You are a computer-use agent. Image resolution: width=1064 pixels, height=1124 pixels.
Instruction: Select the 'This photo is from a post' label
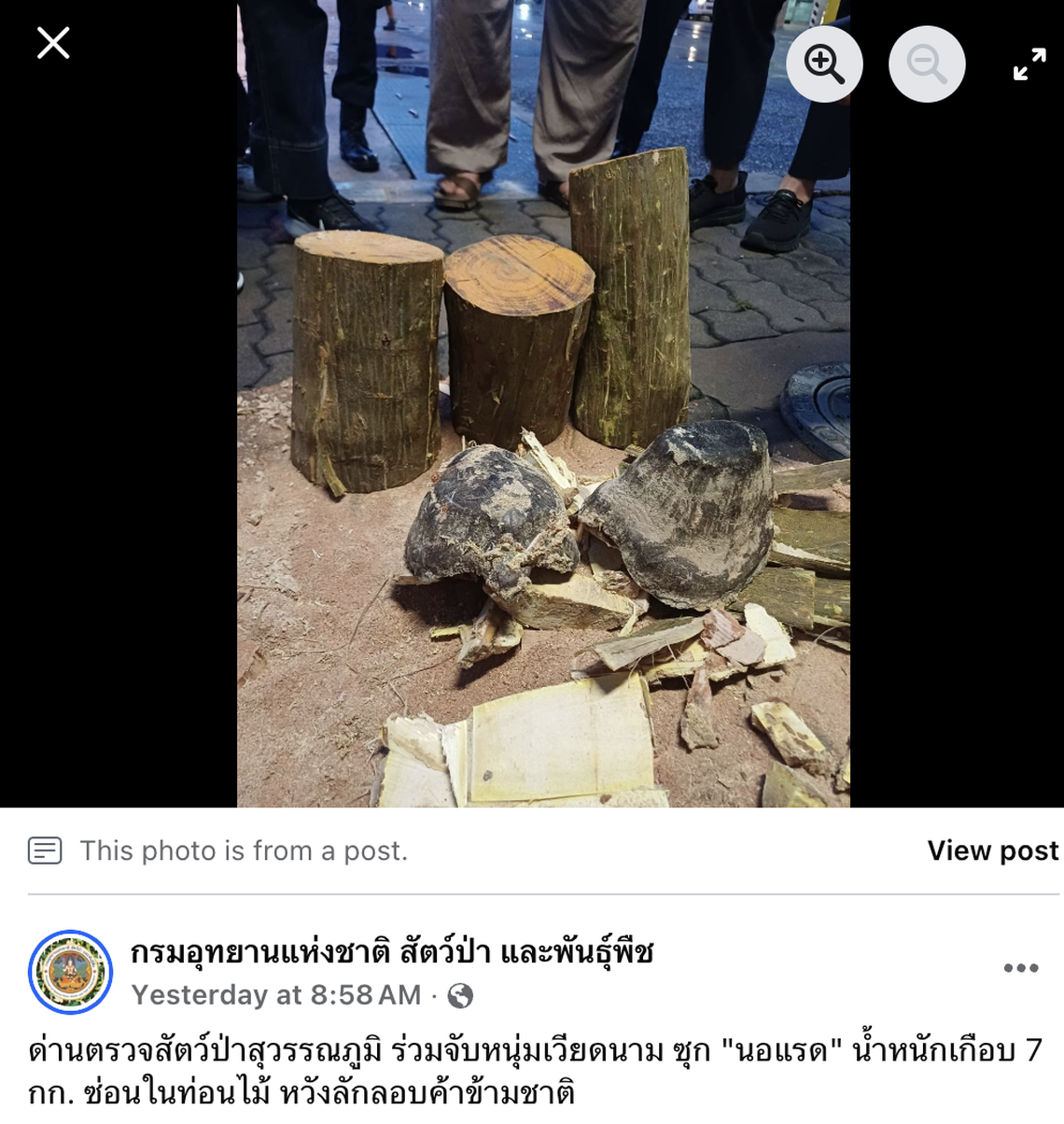(x=243, y=850)
